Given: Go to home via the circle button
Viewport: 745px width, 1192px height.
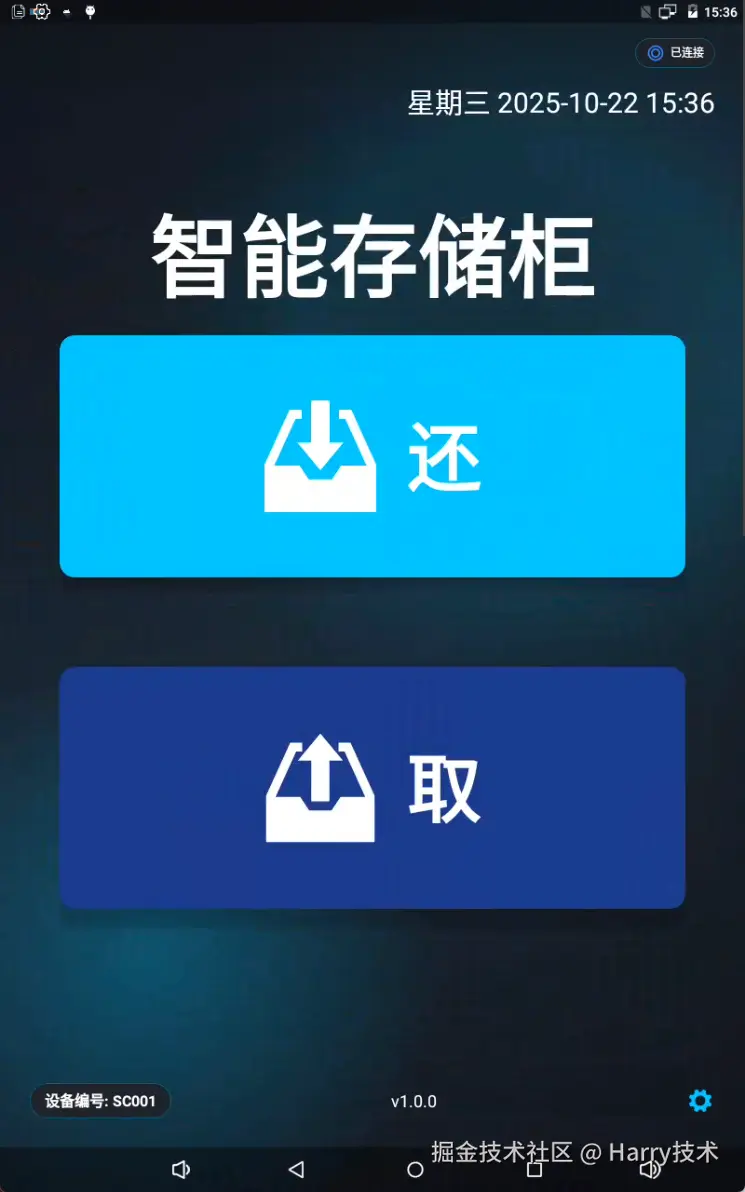Looking at the screenshot, I should (415, 1169).
